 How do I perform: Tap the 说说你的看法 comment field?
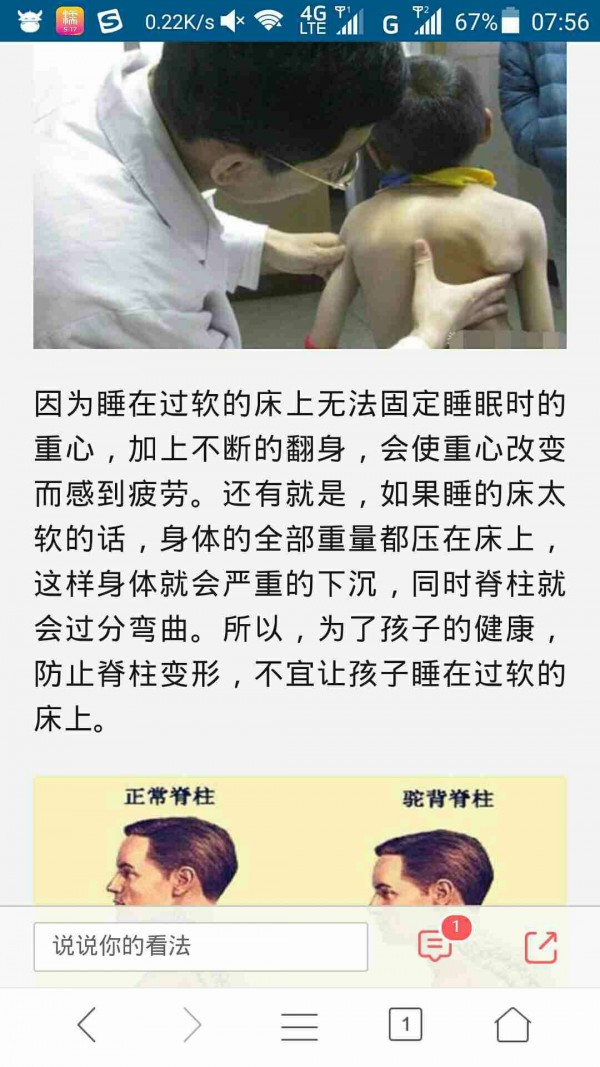click(x=200, y=946)
